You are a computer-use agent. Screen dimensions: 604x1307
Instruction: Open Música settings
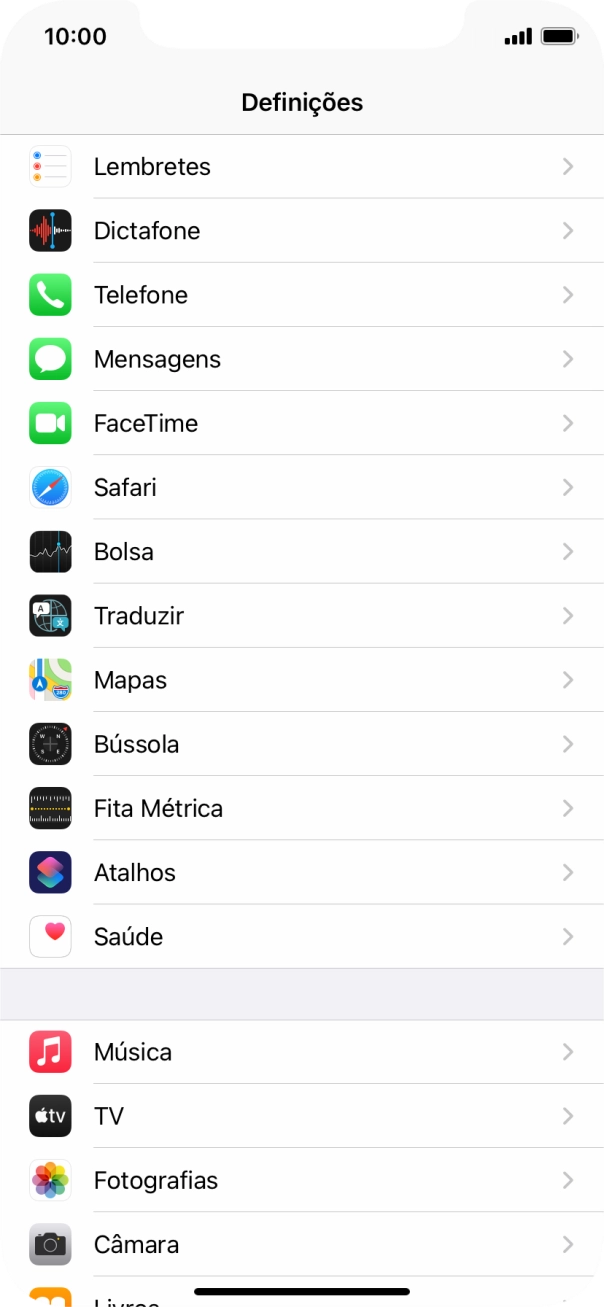300,1052
